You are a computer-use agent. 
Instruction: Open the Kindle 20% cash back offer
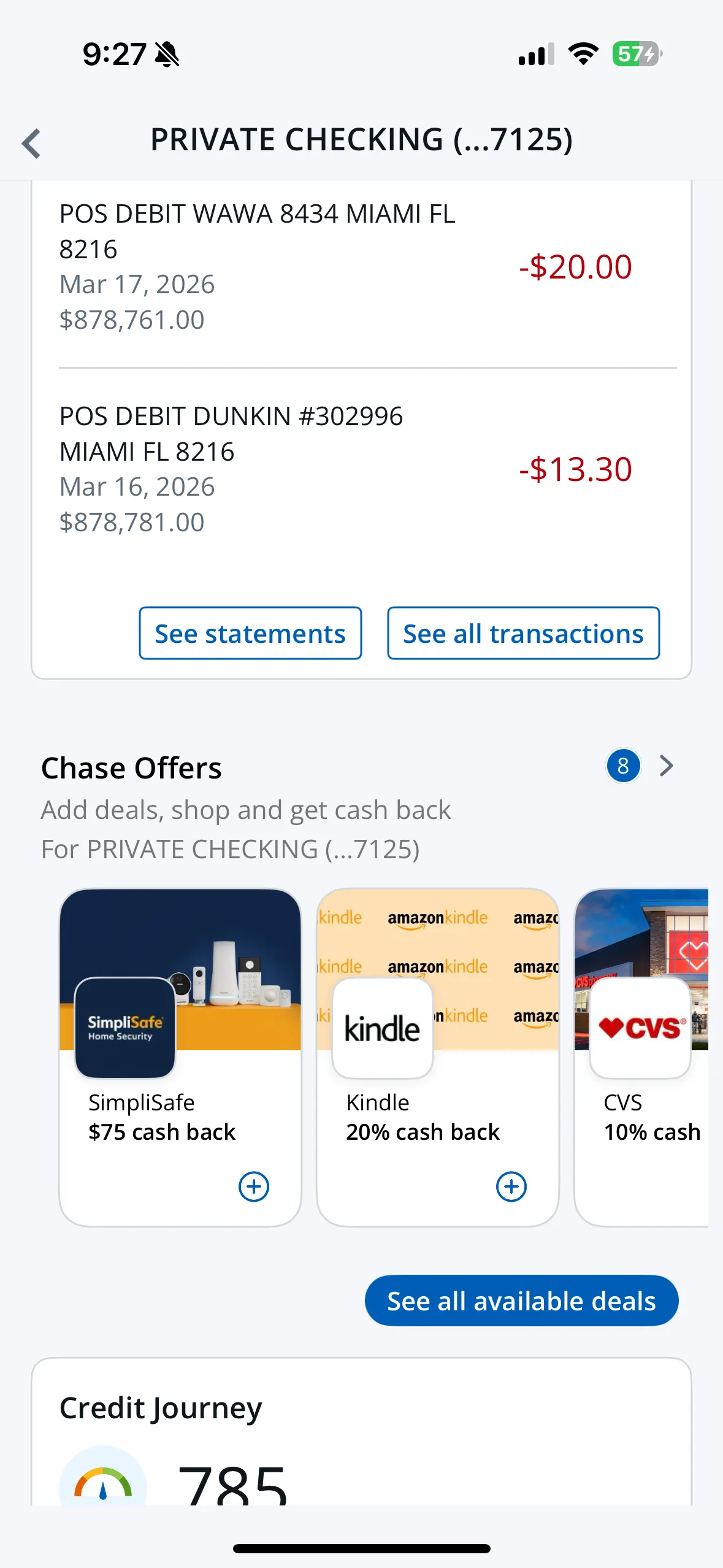pos(437,1043)
